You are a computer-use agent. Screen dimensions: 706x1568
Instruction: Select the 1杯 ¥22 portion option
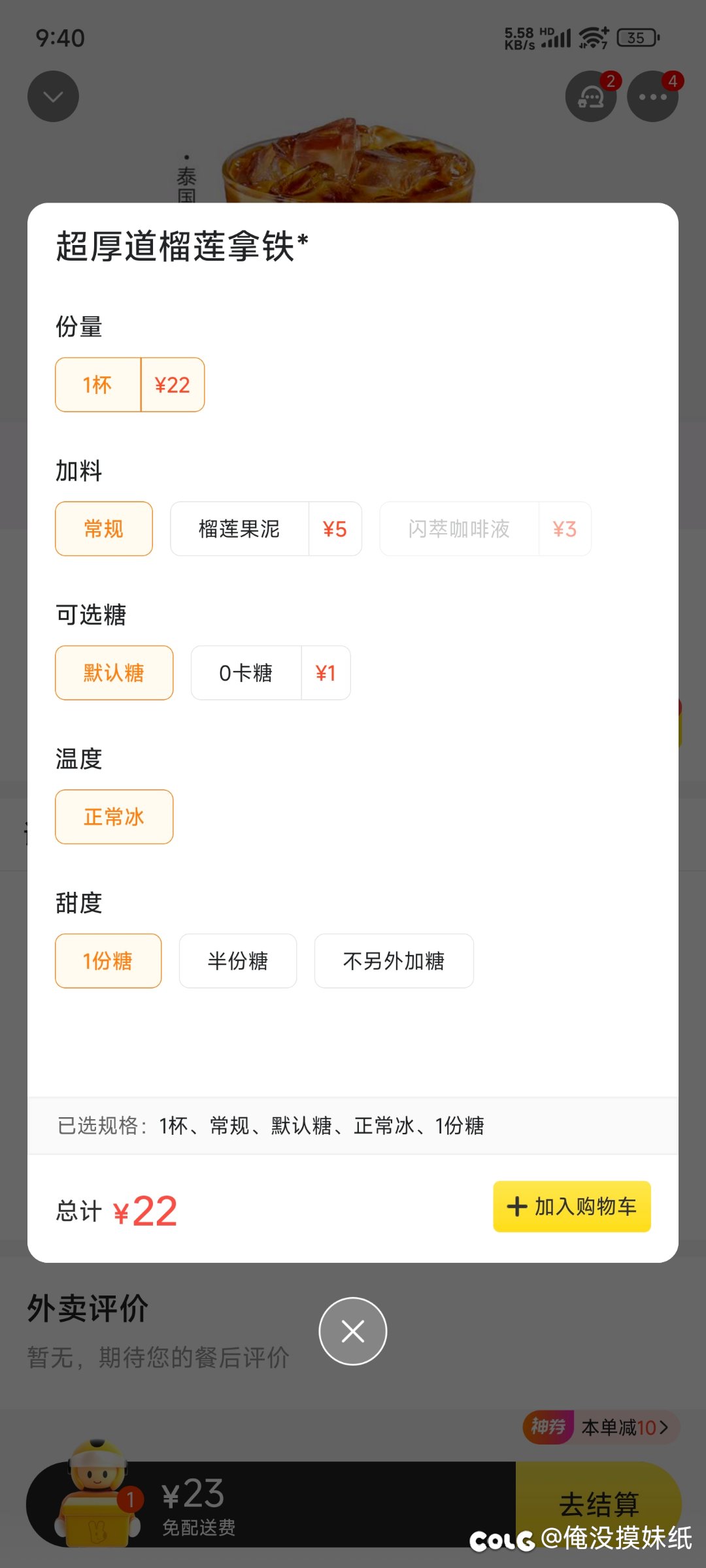tap(130, 385)
